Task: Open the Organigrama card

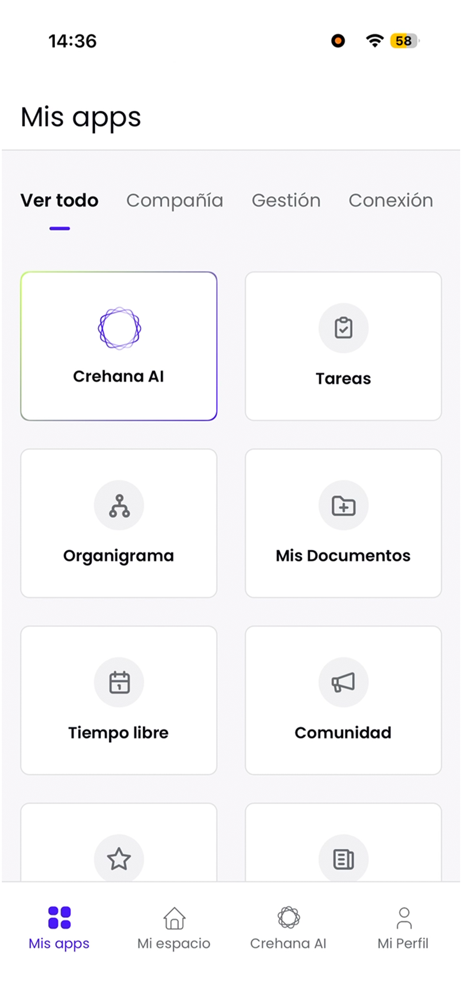Action: [x=119, y=523]
